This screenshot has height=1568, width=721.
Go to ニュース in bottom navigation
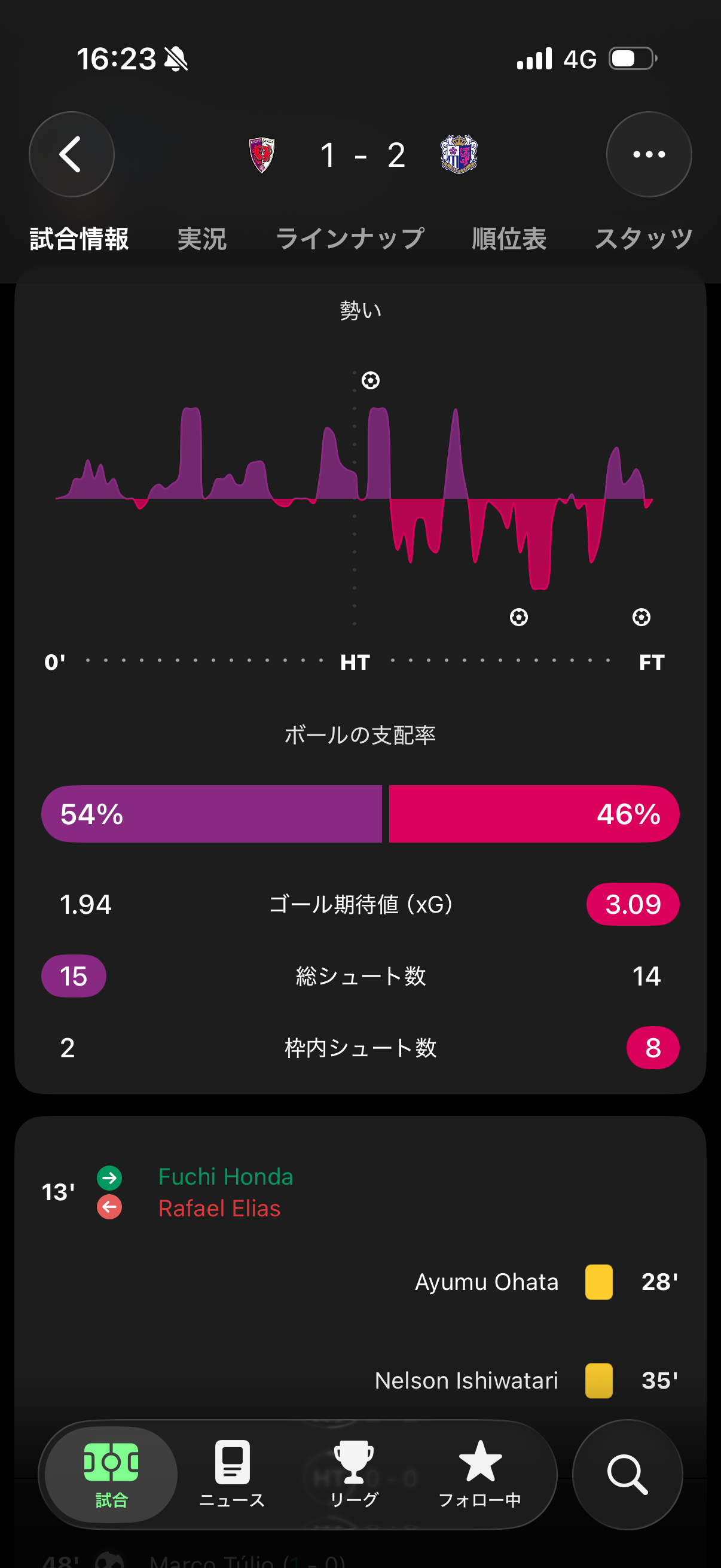coord(232,1474)
